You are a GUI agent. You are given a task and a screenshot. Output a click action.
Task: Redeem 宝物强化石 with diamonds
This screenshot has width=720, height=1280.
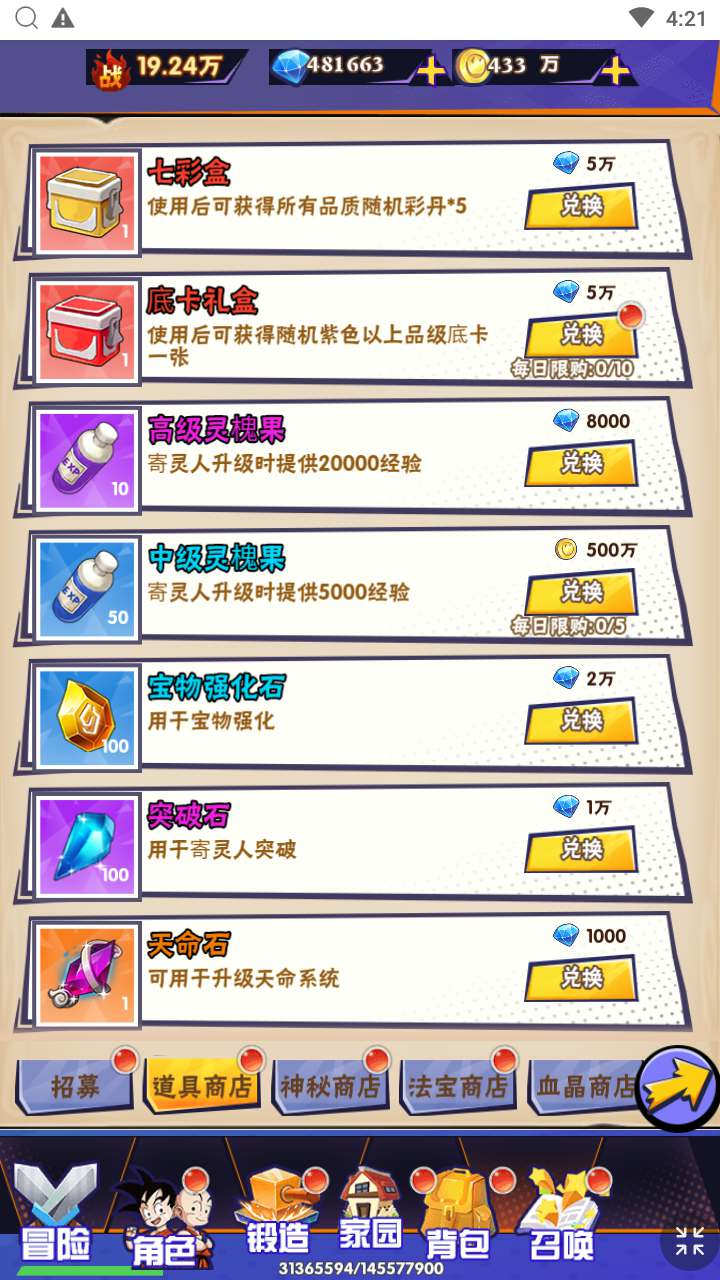pyautogui.click(x=581, y=720)
